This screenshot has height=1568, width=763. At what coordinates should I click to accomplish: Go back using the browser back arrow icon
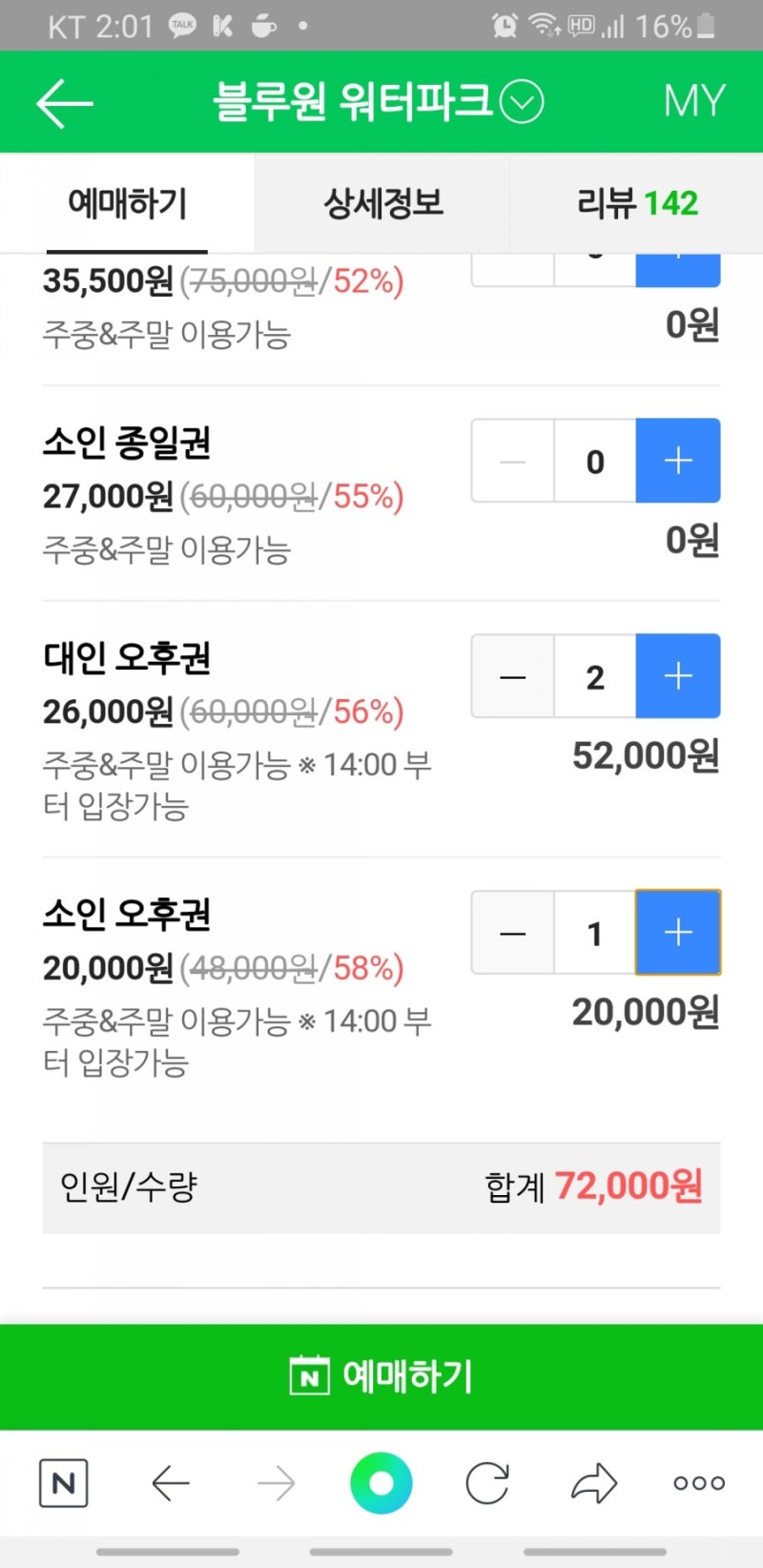click(170, 1483)
